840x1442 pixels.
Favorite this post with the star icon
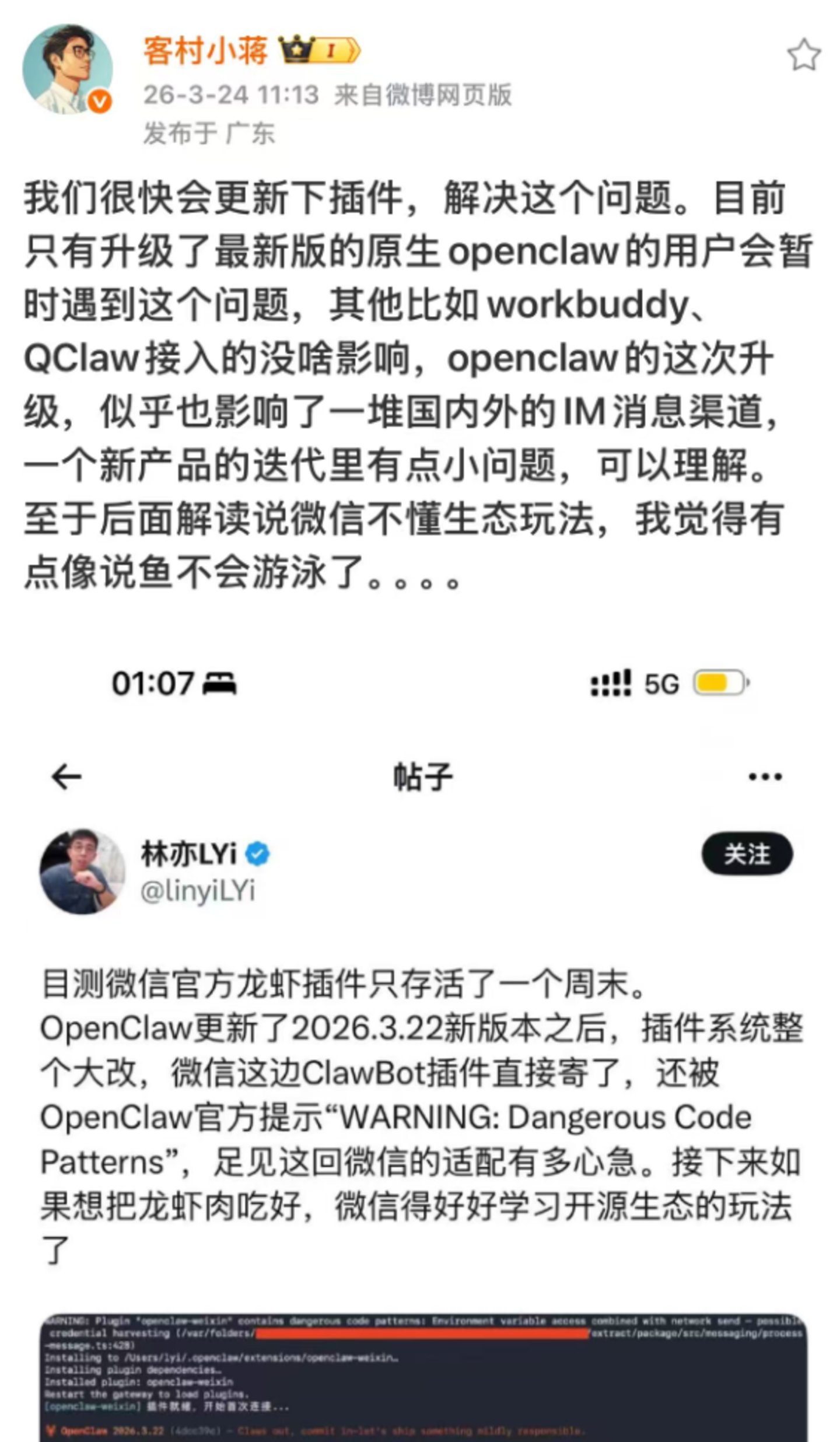click(x=803, y=55)
